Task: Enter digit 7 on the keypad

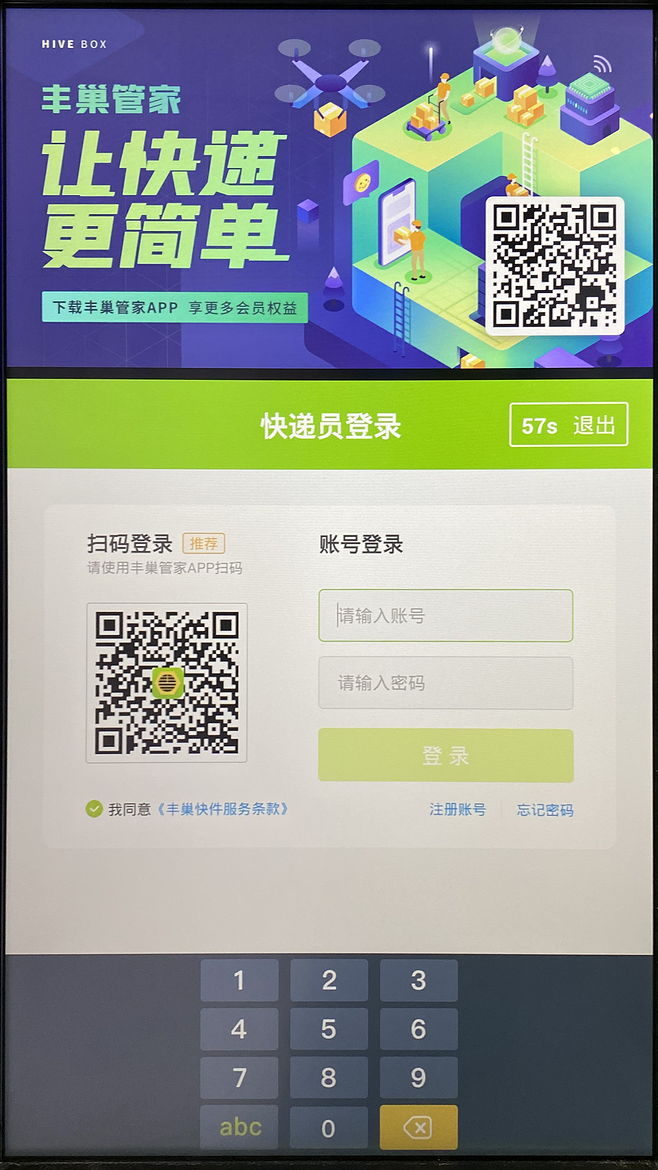Action: point(239,1078)
